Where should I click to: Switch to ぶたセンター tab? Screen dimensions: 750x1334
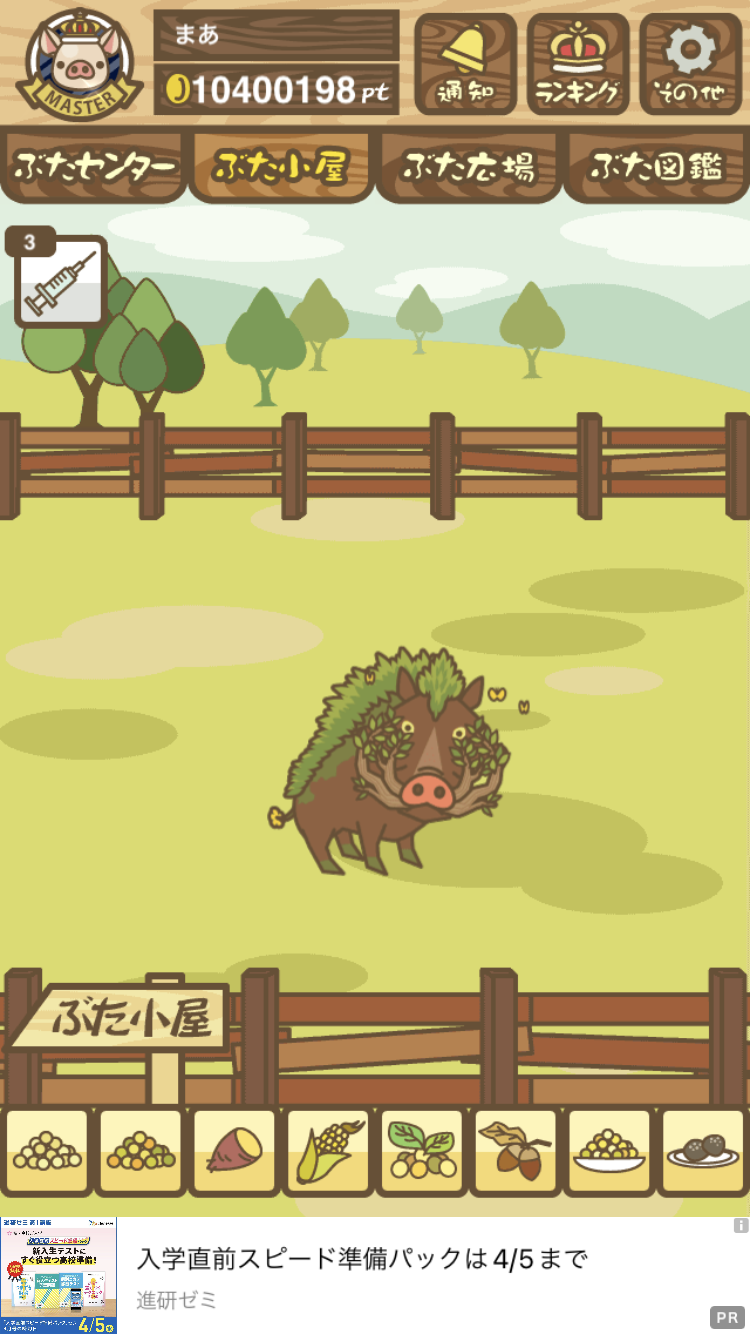[94, 166]
